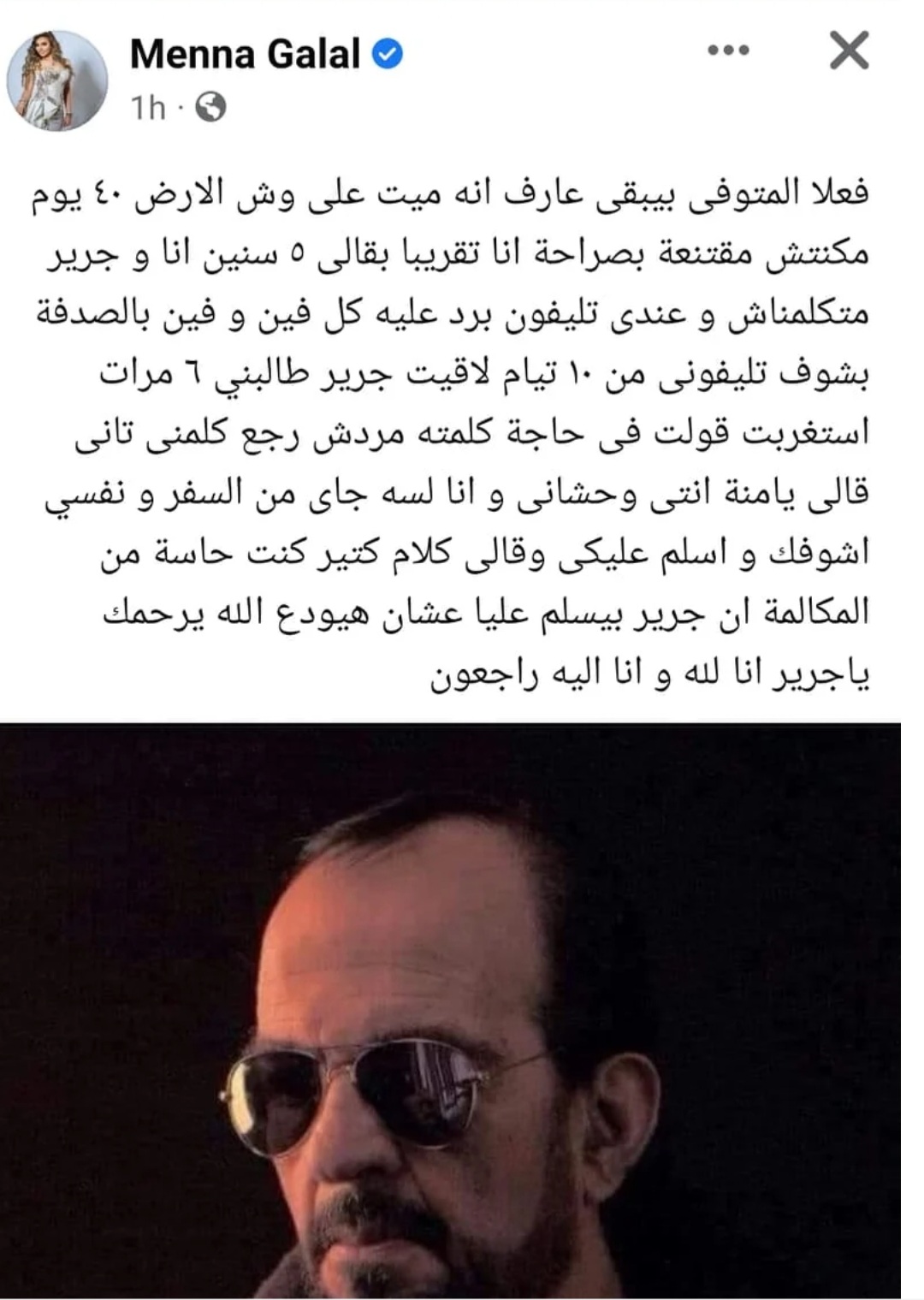Open the post's three-dot options menu

click(x=728, y=51)
